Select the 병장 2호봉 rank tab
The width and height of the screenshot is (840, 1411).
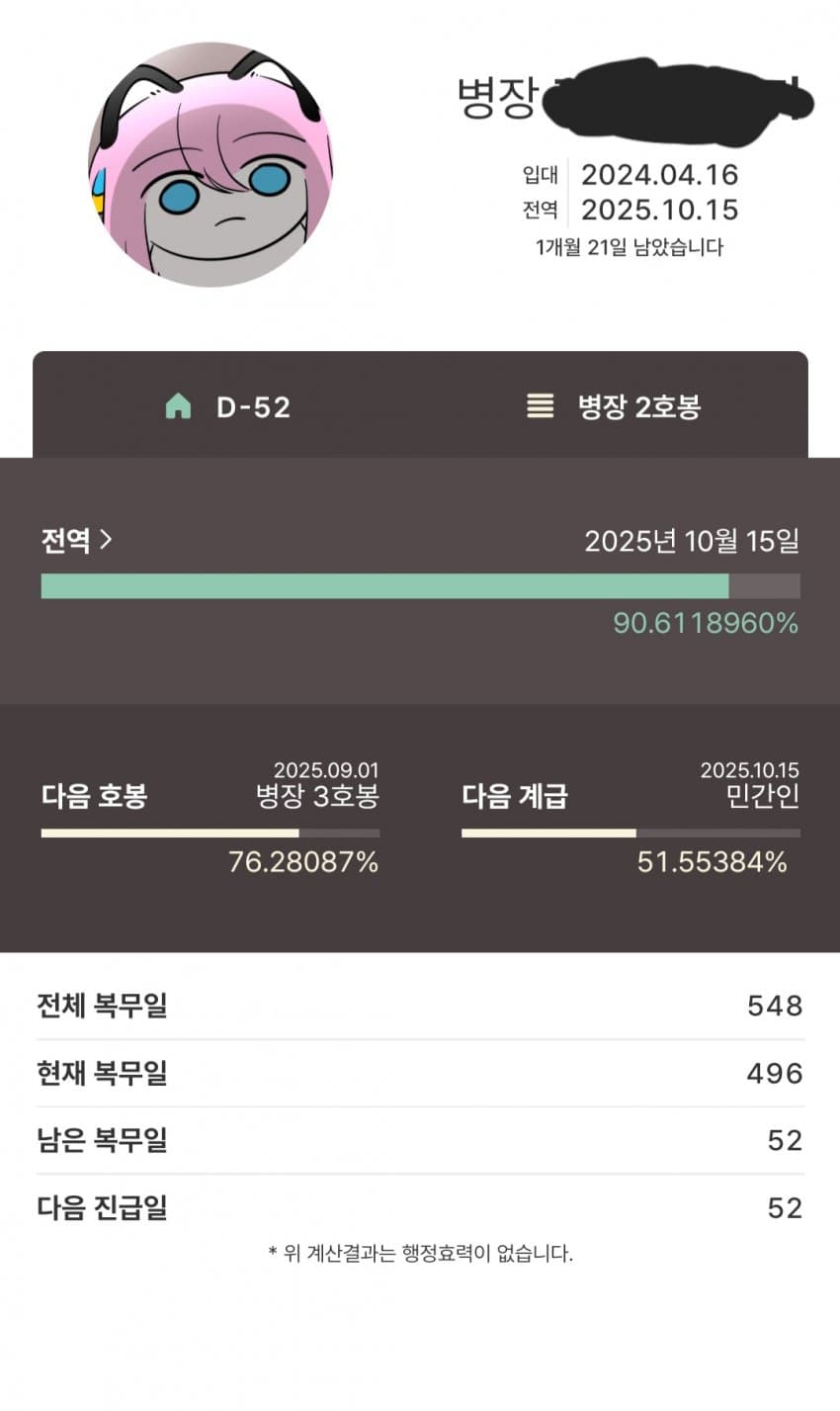pos(614,406)
